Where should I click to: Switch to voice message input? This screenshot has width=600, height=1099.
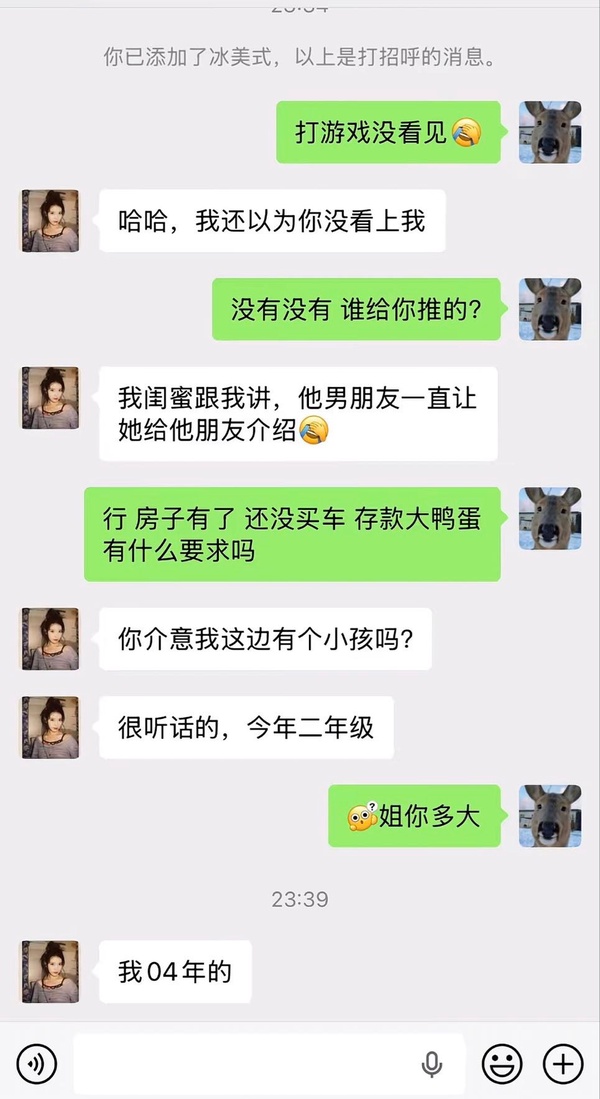coord(37,1064)
